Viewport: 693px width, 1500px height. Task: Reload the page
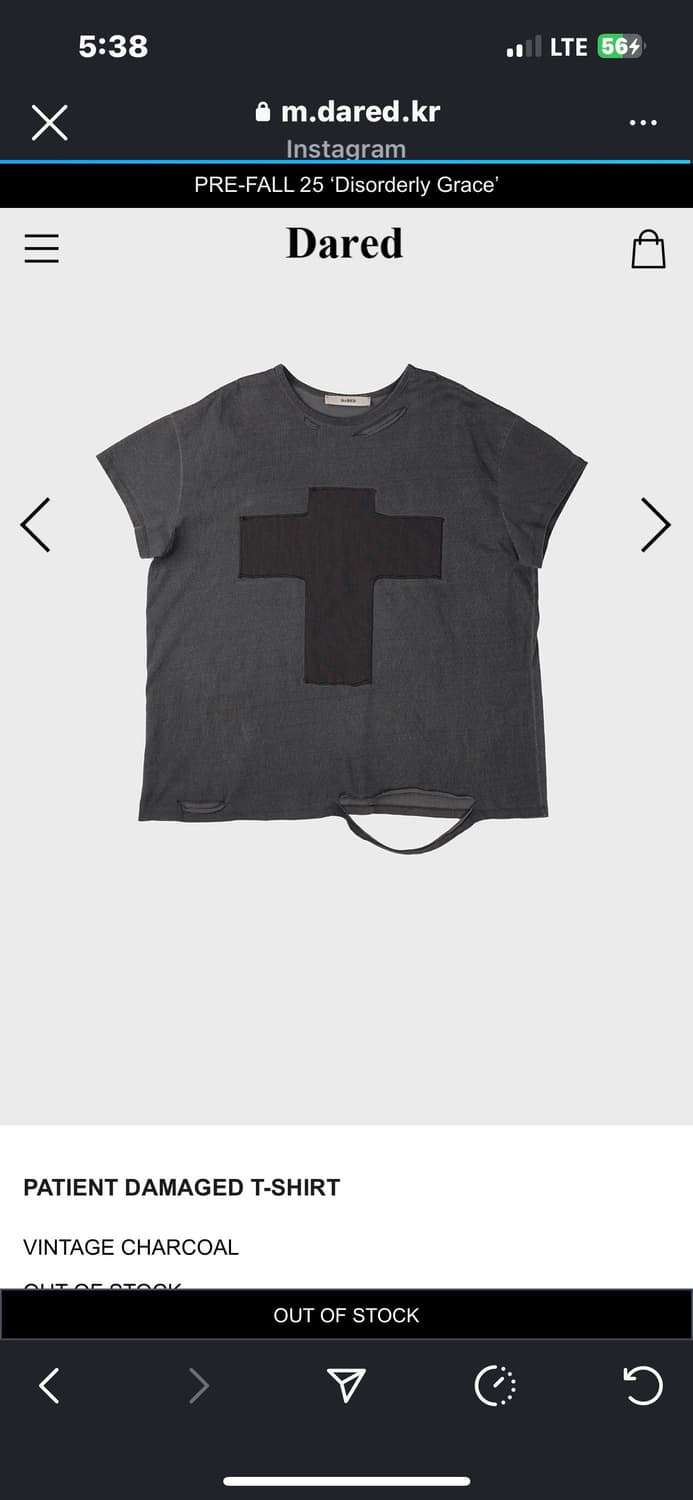(x=642, y=1386)
